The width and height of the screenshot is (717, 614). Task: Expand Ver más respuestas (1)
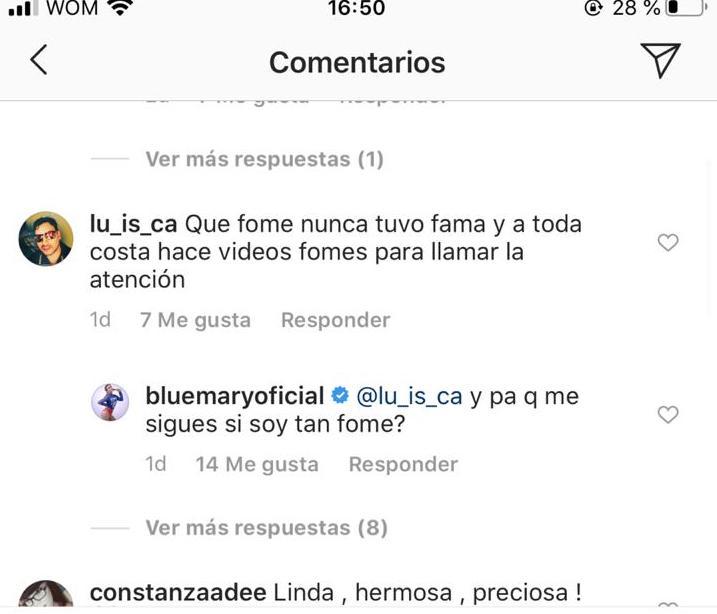tap(264, 159)
